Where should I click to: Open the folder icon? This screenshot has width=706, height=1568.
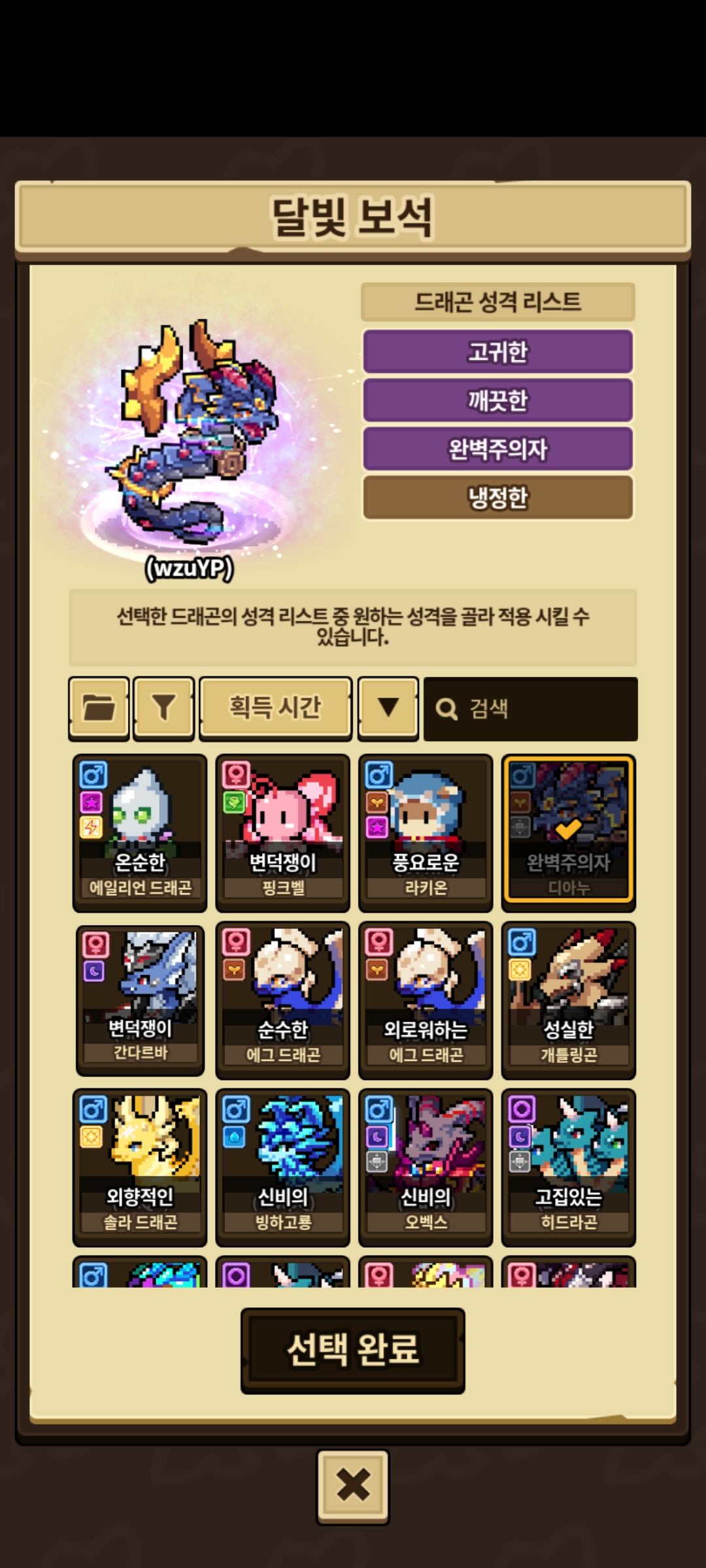coord(99,708)
